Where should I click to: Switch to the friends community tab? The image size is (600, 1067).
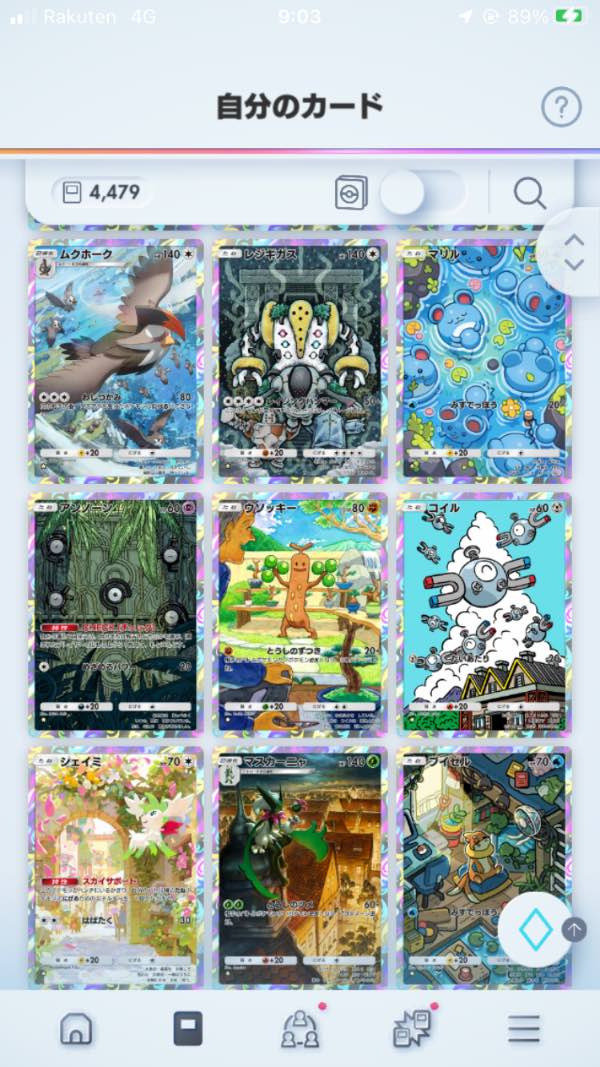point(301,1028)
